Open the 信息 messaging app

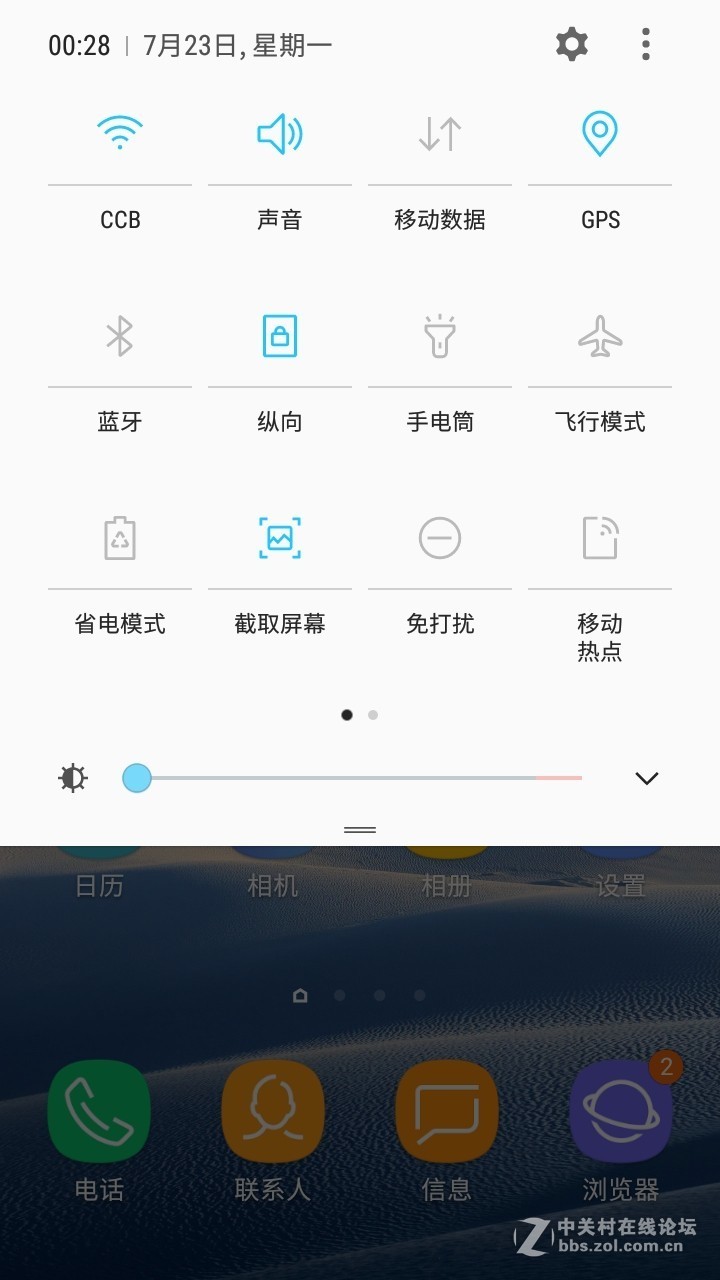447,1110
